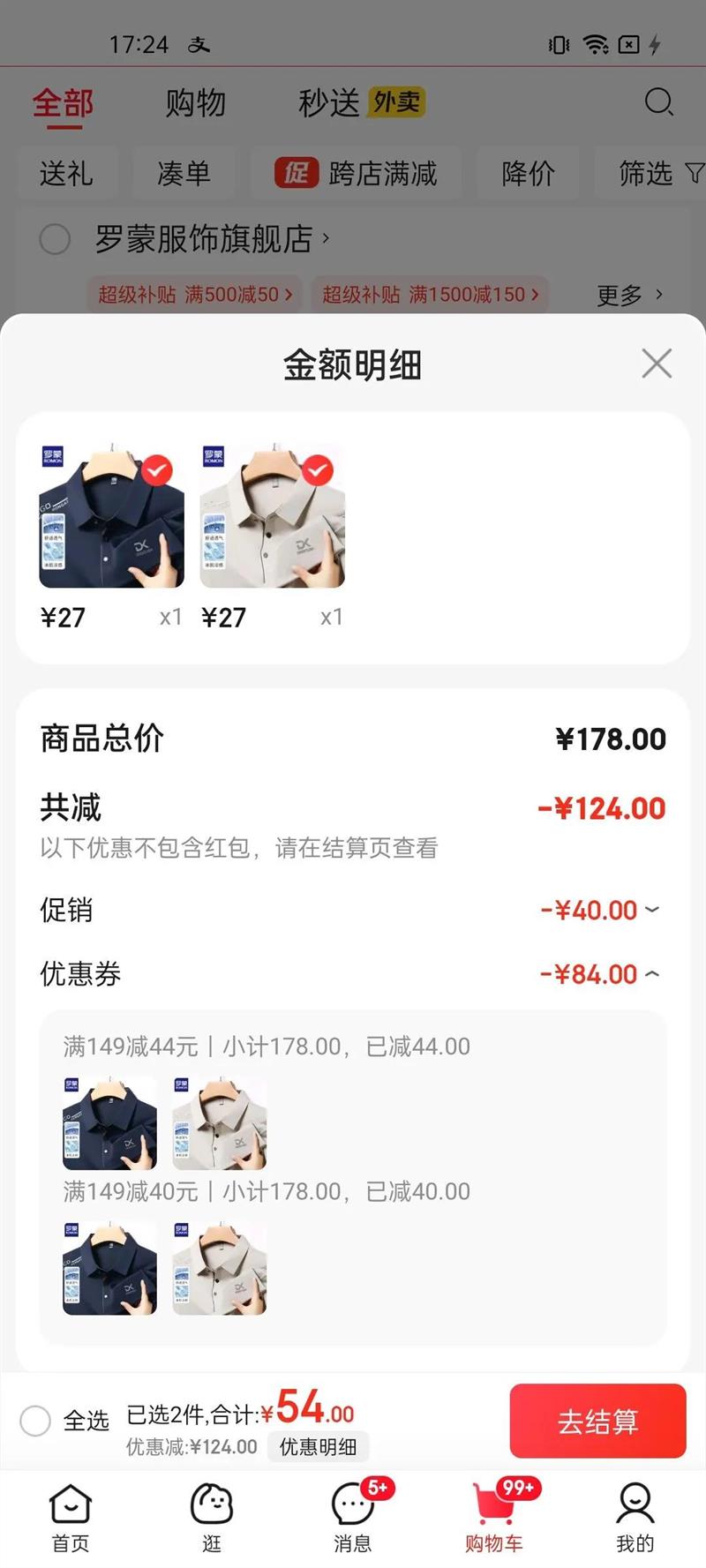The image size is (706, 1568).
Task: Go to the 首页 home tab
Action: [71, 1517]
